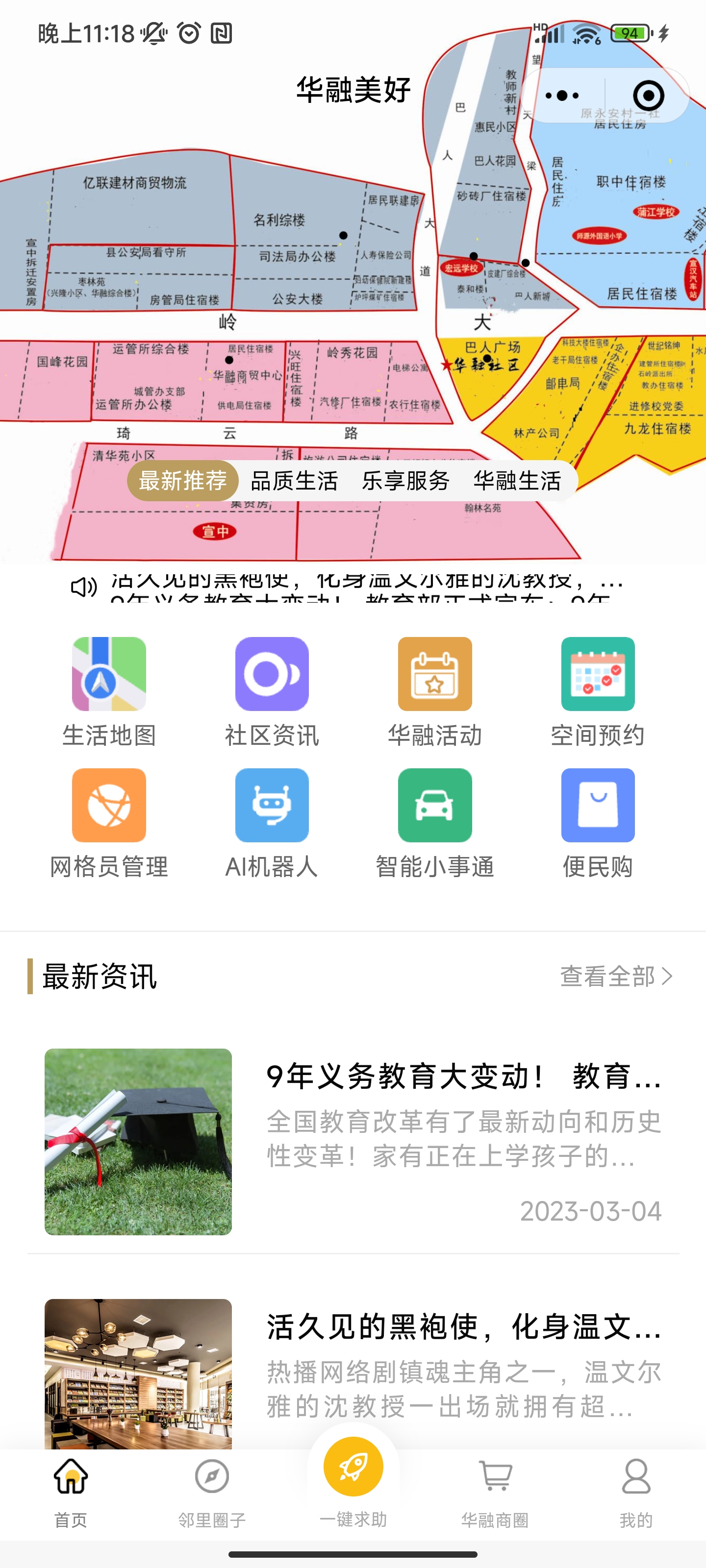Open 华融活动
Image resolution: width=706 pixels, height=1568 pixels.
click(434, 691)
